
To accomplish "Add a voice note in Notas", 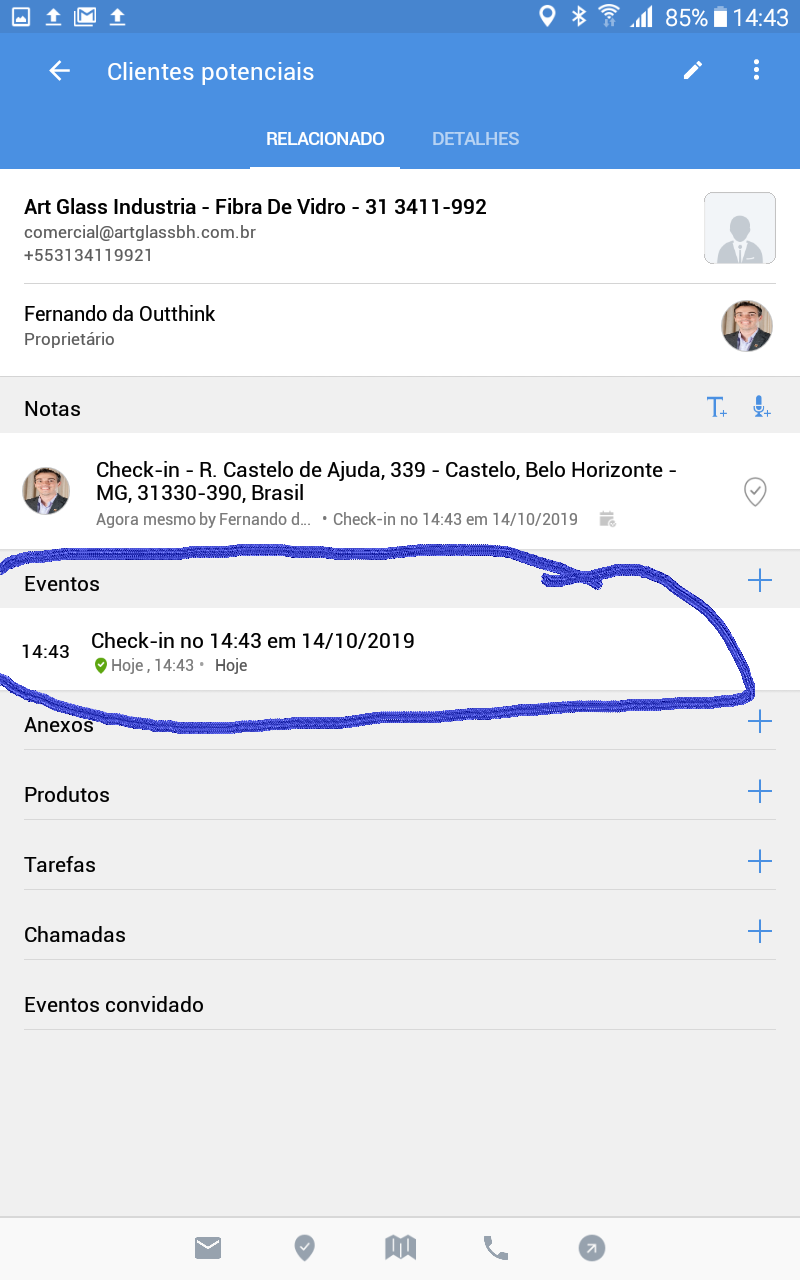I will tap(761, 407).
